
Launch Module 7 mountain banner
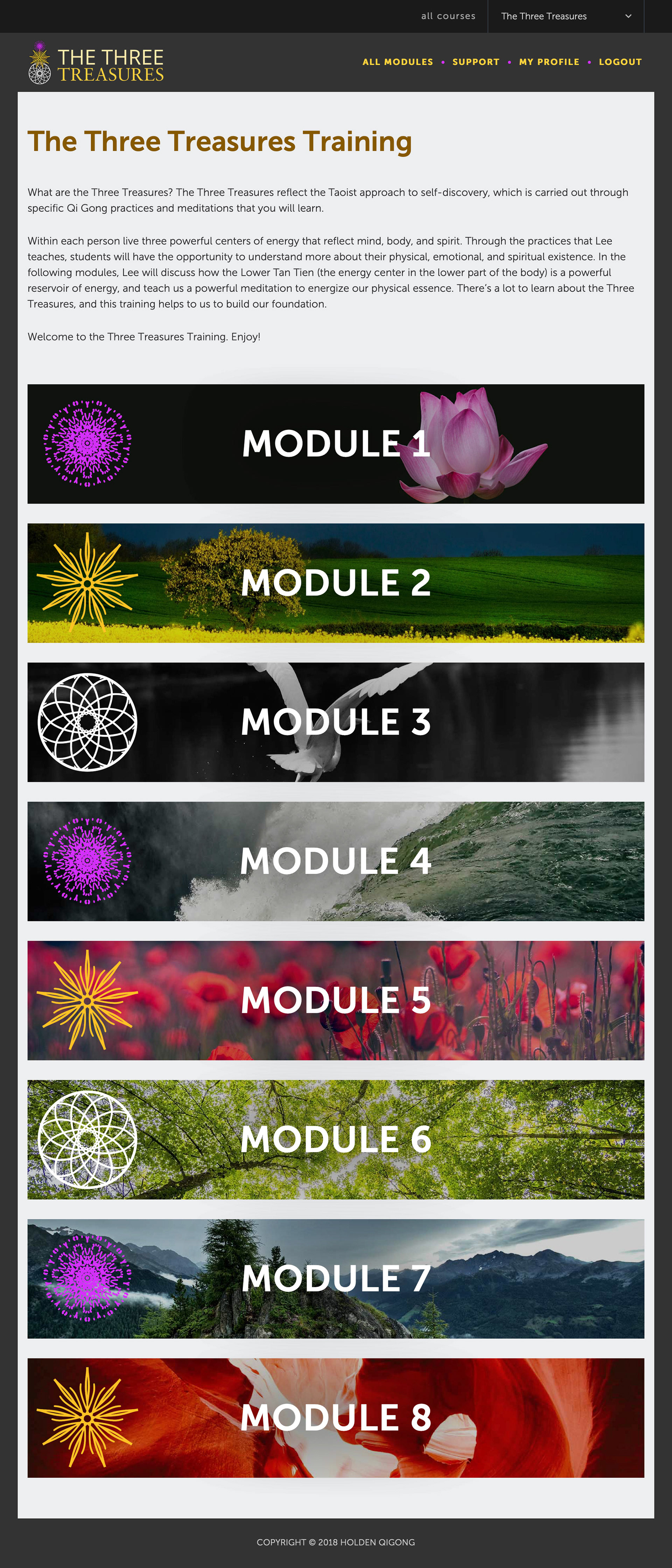[335, 1278]
